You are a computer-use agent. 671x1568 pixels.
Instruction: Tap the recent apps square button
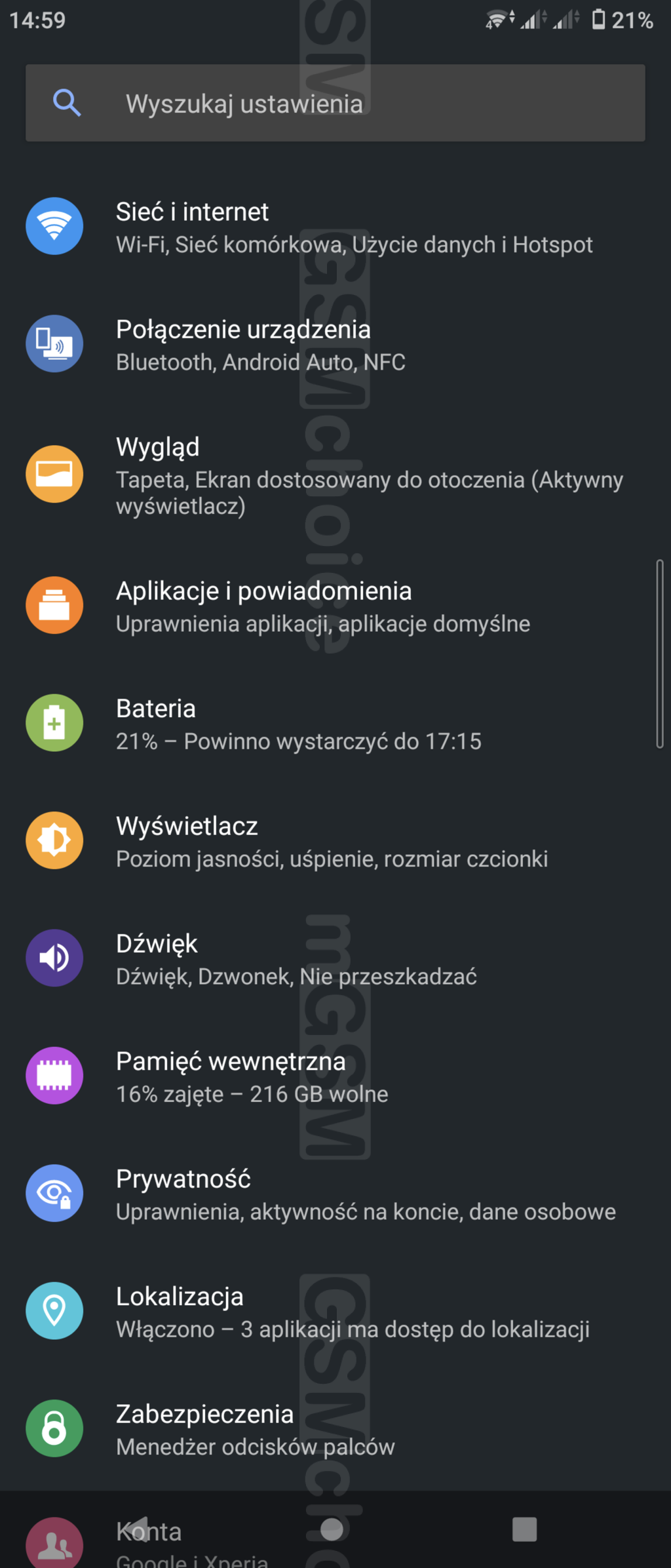[524, 1529]
